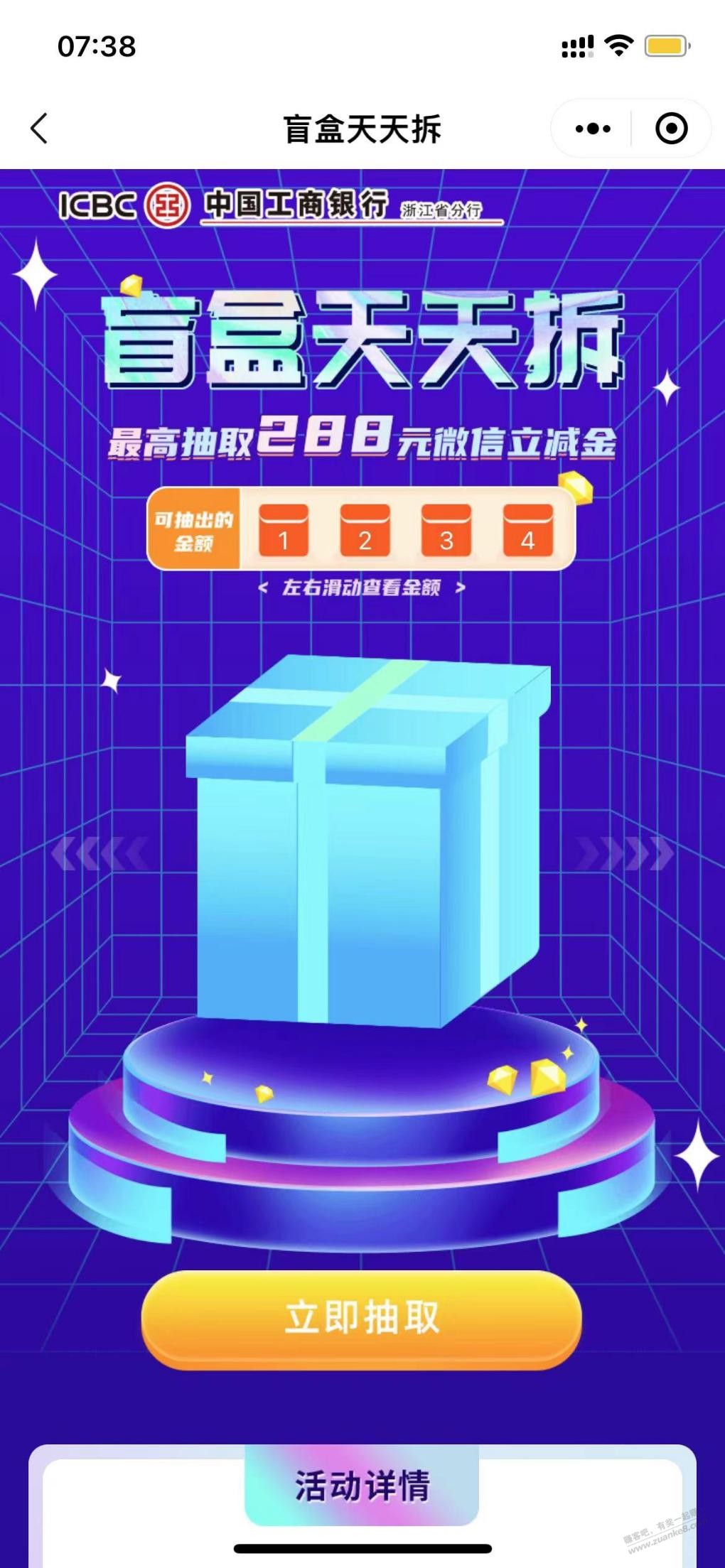Screen dimensions: 725x1568
Task: Open the mini program three-dot menu
Action: (593, 129)
